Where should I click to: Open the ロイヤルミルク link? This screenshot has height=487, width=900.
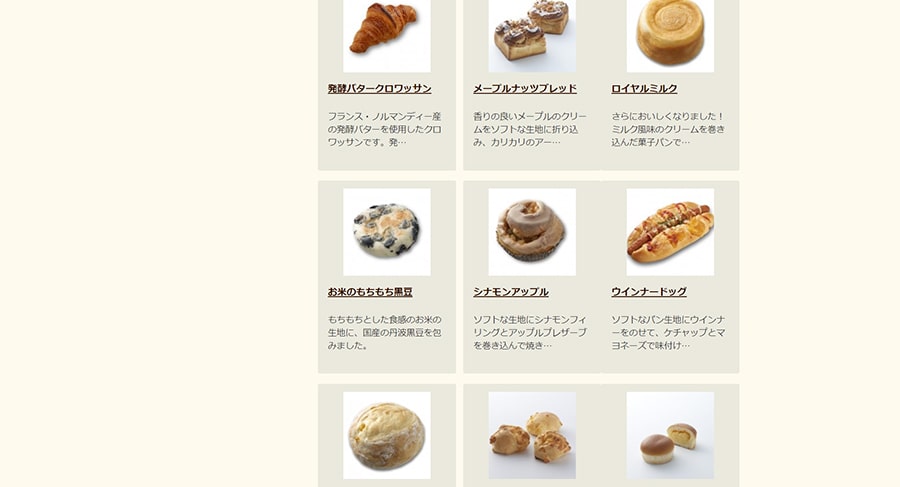pos(644,89)
